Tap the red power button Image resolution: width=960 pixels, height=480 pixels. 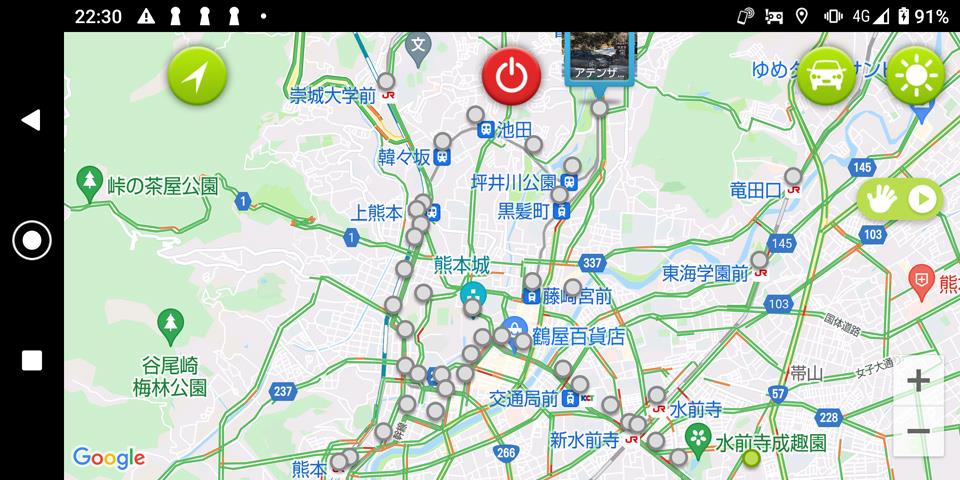(511, 77)
